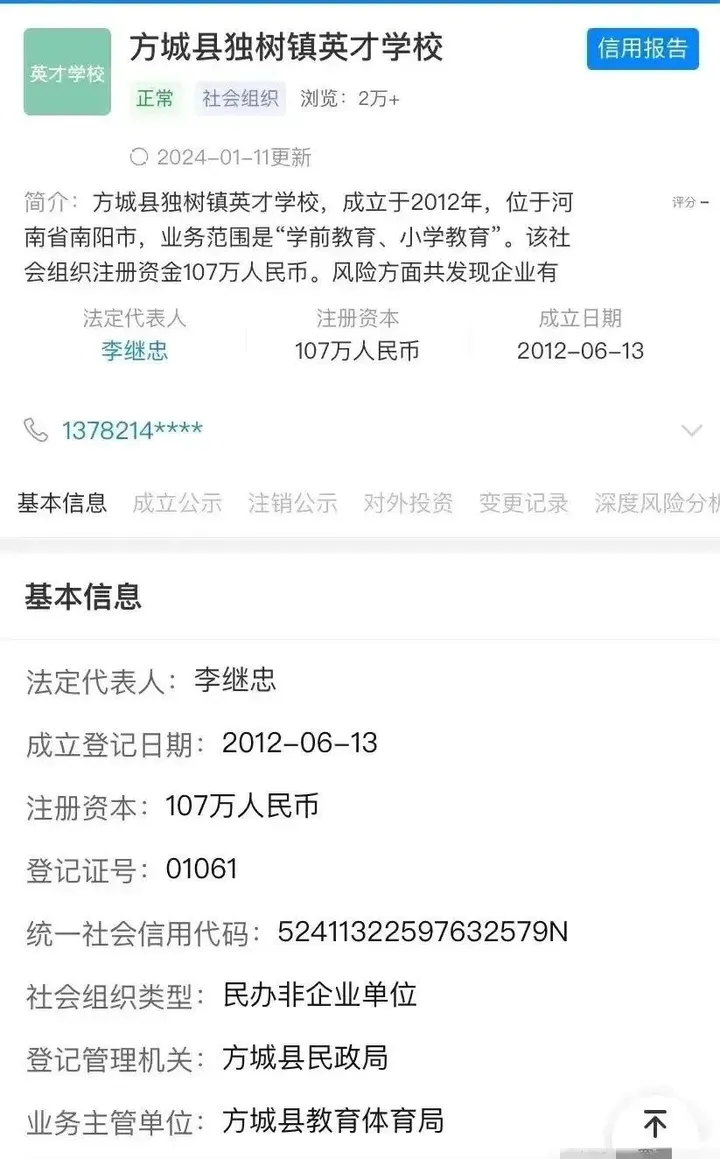Viewport: 720px width, 1159px height.
Task: Switch to the 深度风险分析 tab
Action: click(655, 503)
